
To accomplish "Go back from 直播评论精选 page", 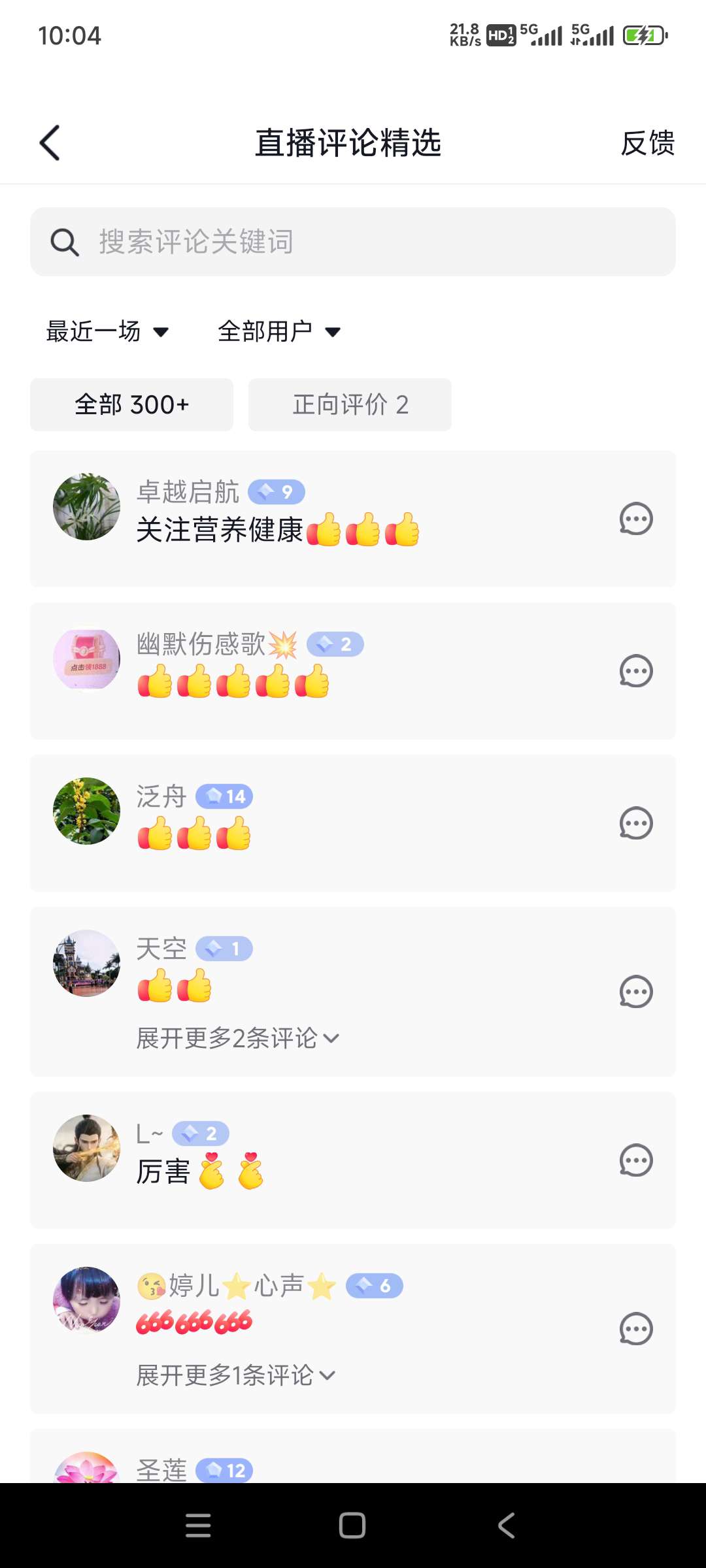I will point(50,143).
